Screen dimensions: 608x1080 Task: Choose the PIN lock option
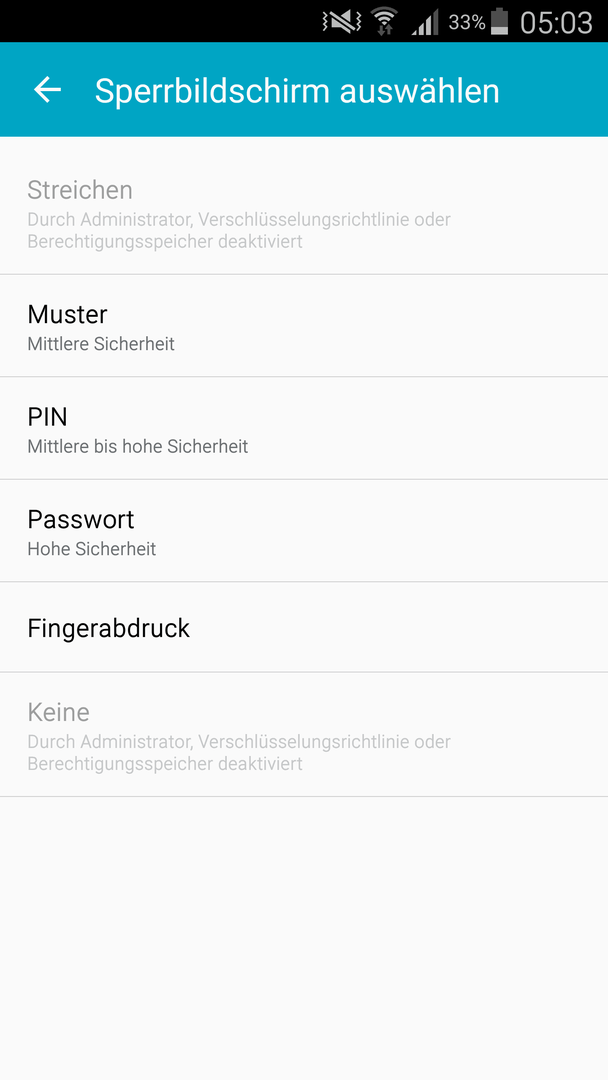(304, 428)
